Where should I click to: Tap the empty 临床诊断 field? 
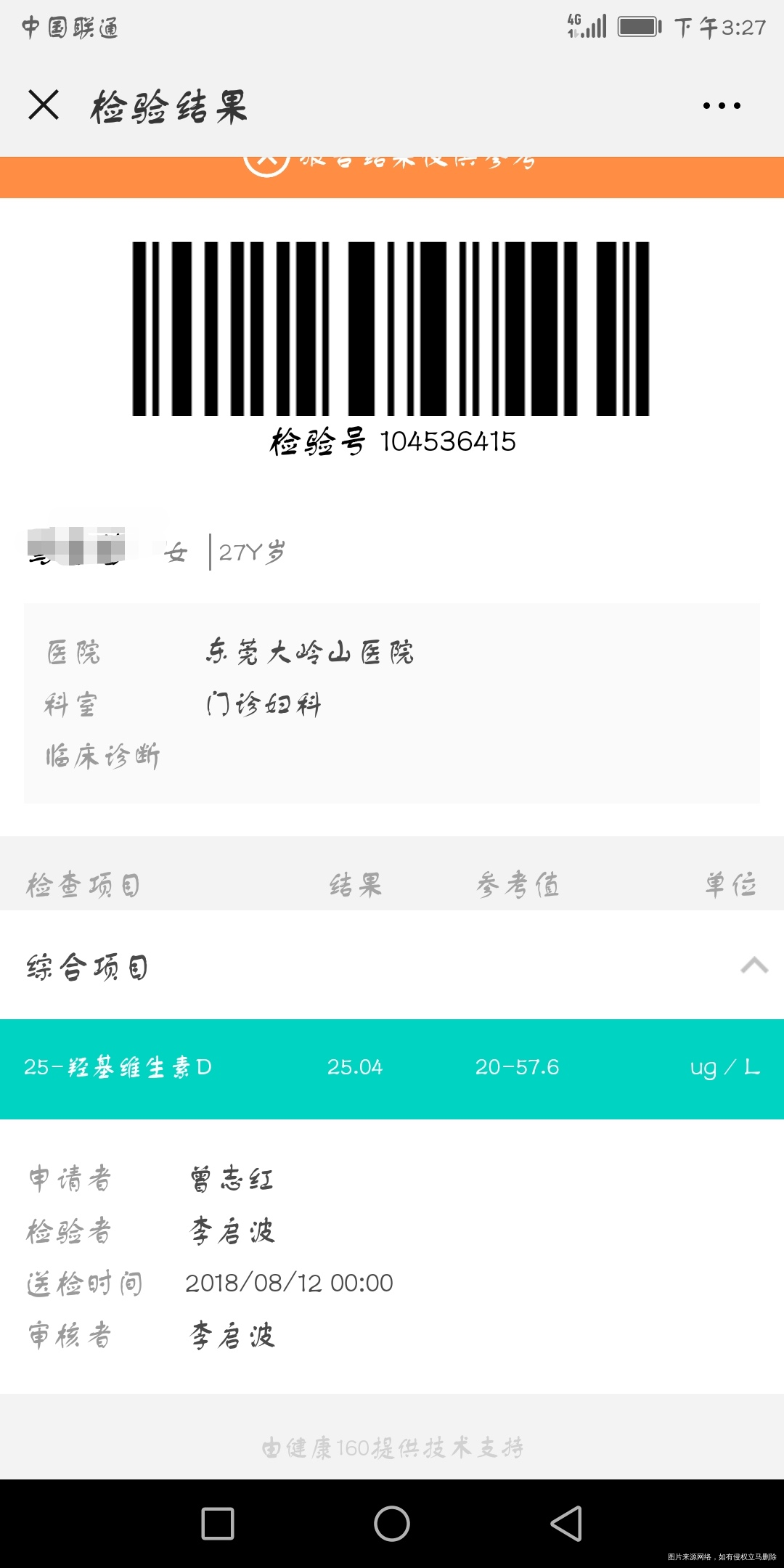coord(363,755)
